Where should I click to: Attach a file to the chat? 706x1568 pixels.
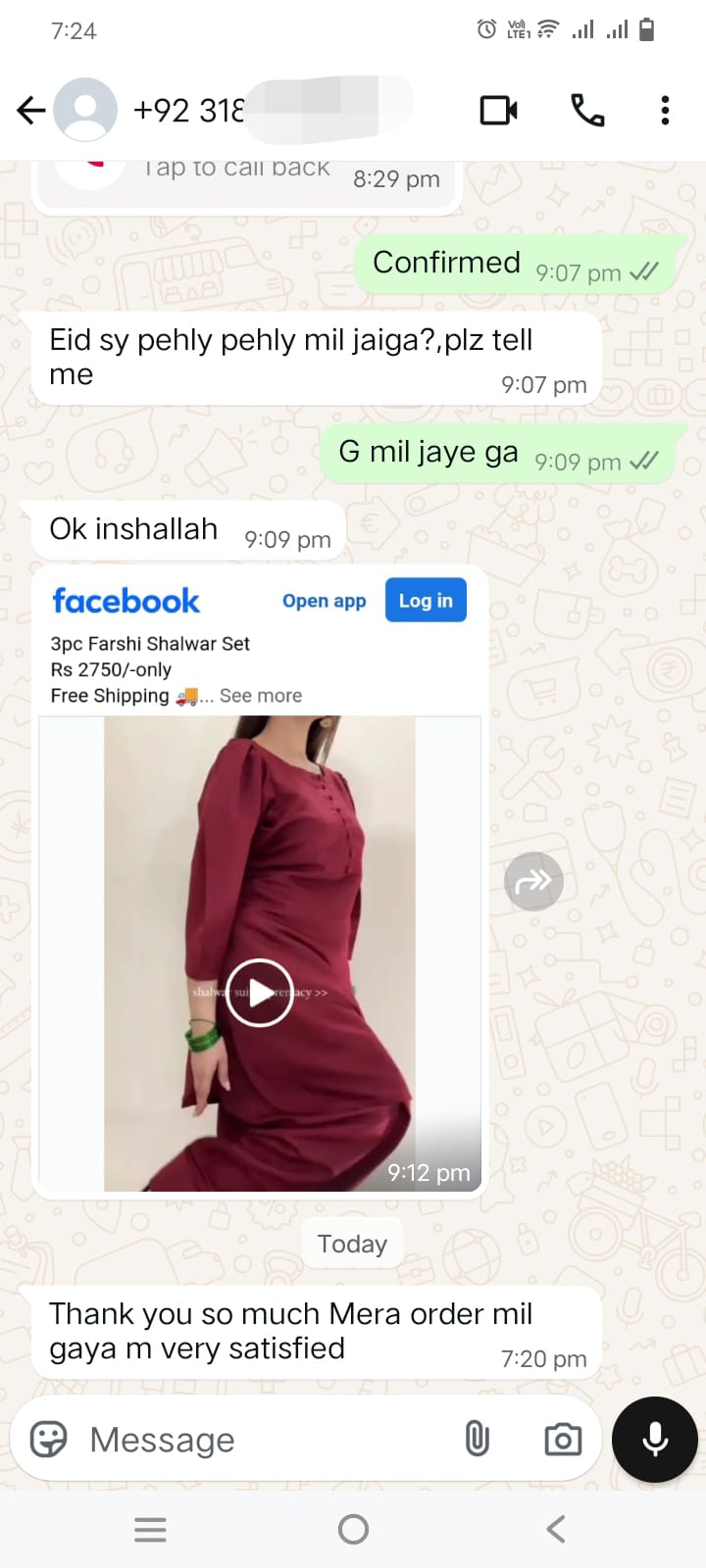[x=477, y=1439]
